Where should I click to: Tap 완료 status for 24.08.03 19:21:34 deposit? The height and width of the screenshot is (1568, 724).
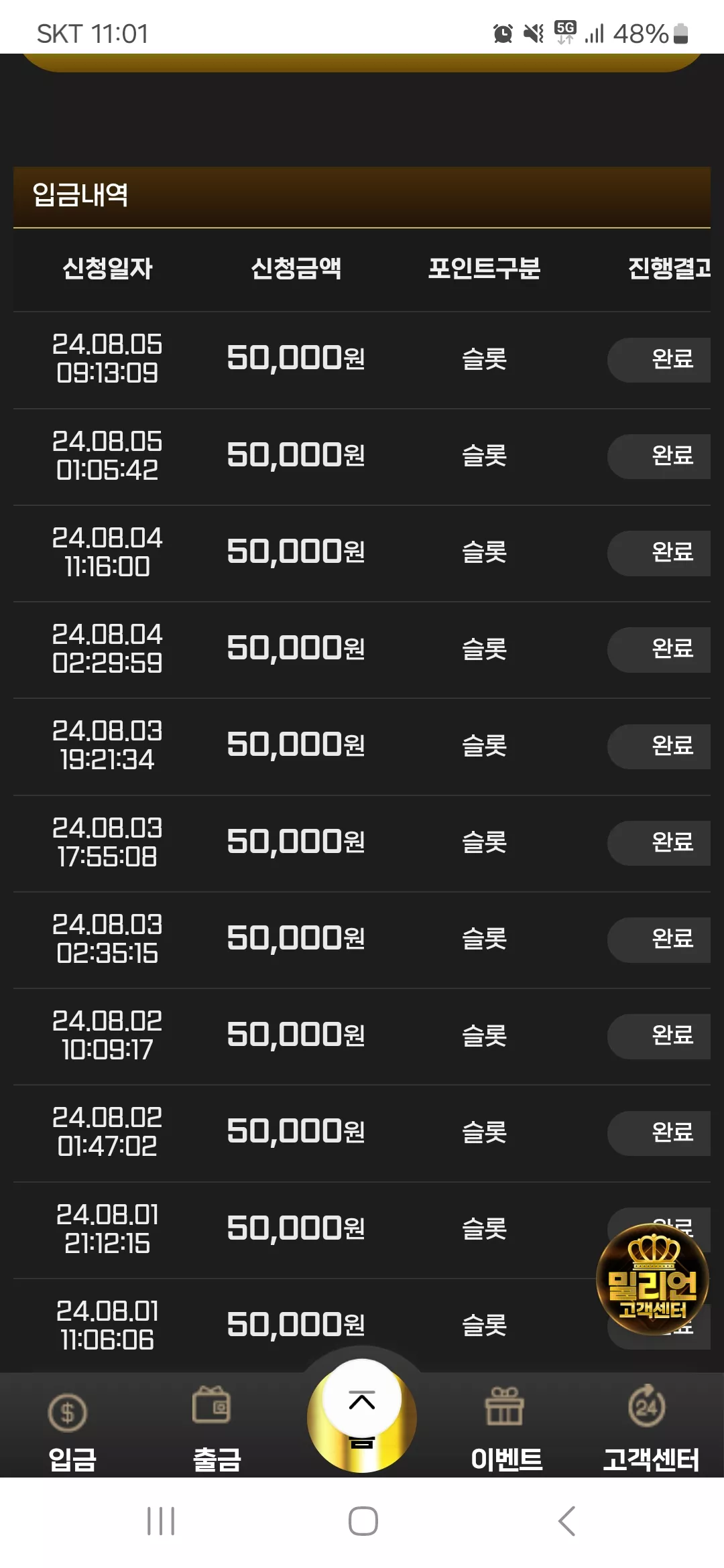[x=659, y=746]
